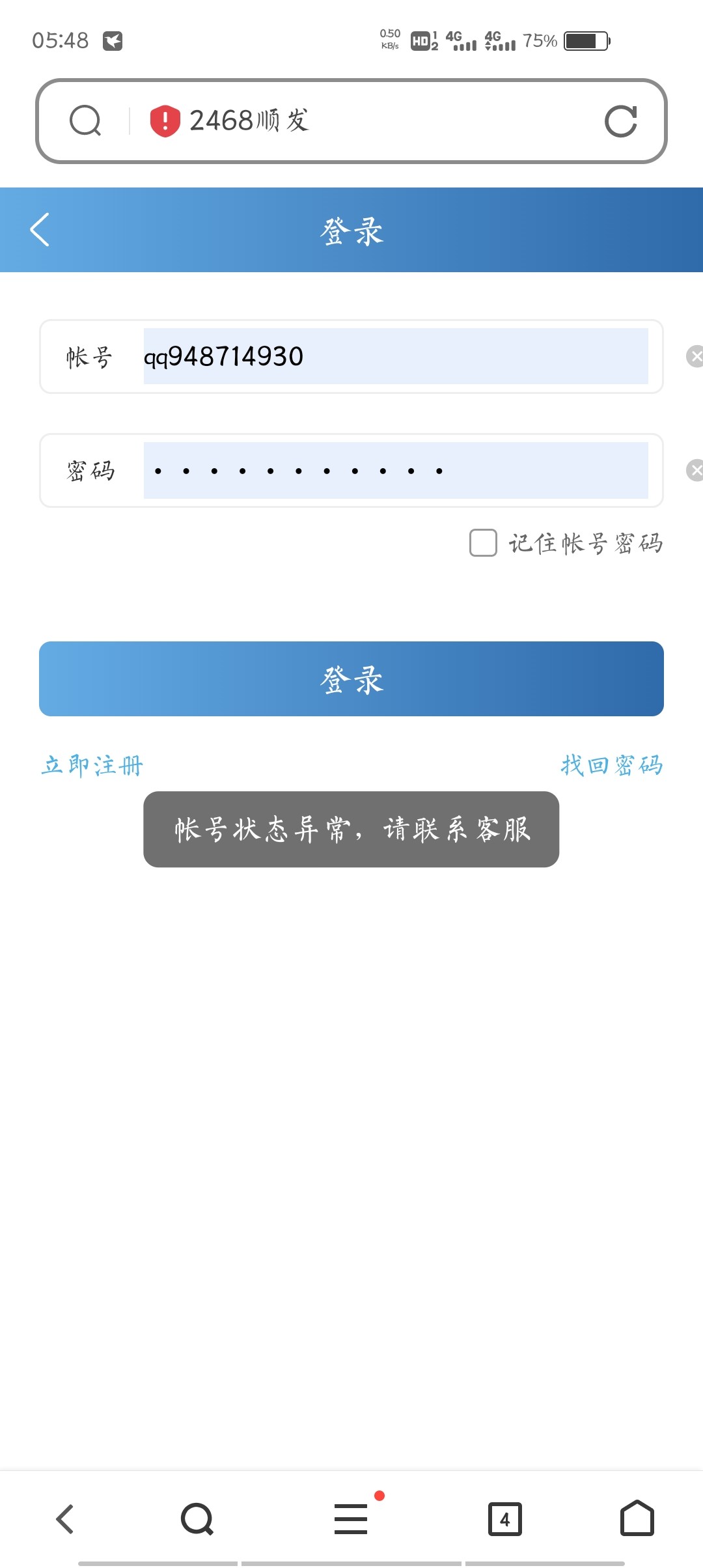Open the browser menu with red dot

point(351,1519)
